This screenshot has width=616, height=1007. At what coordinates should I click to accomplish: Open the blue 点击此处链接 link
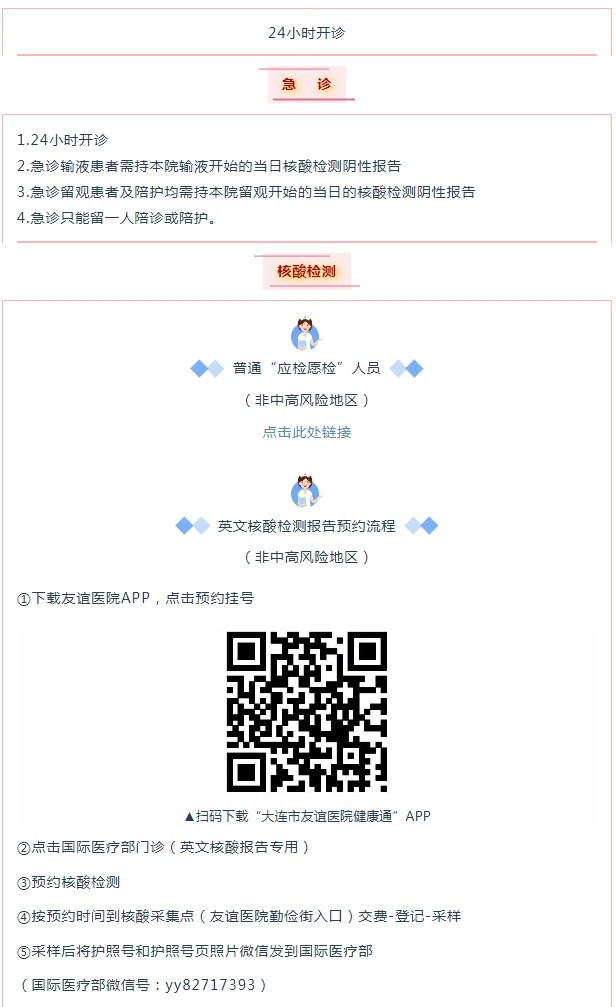coord(307,432)
